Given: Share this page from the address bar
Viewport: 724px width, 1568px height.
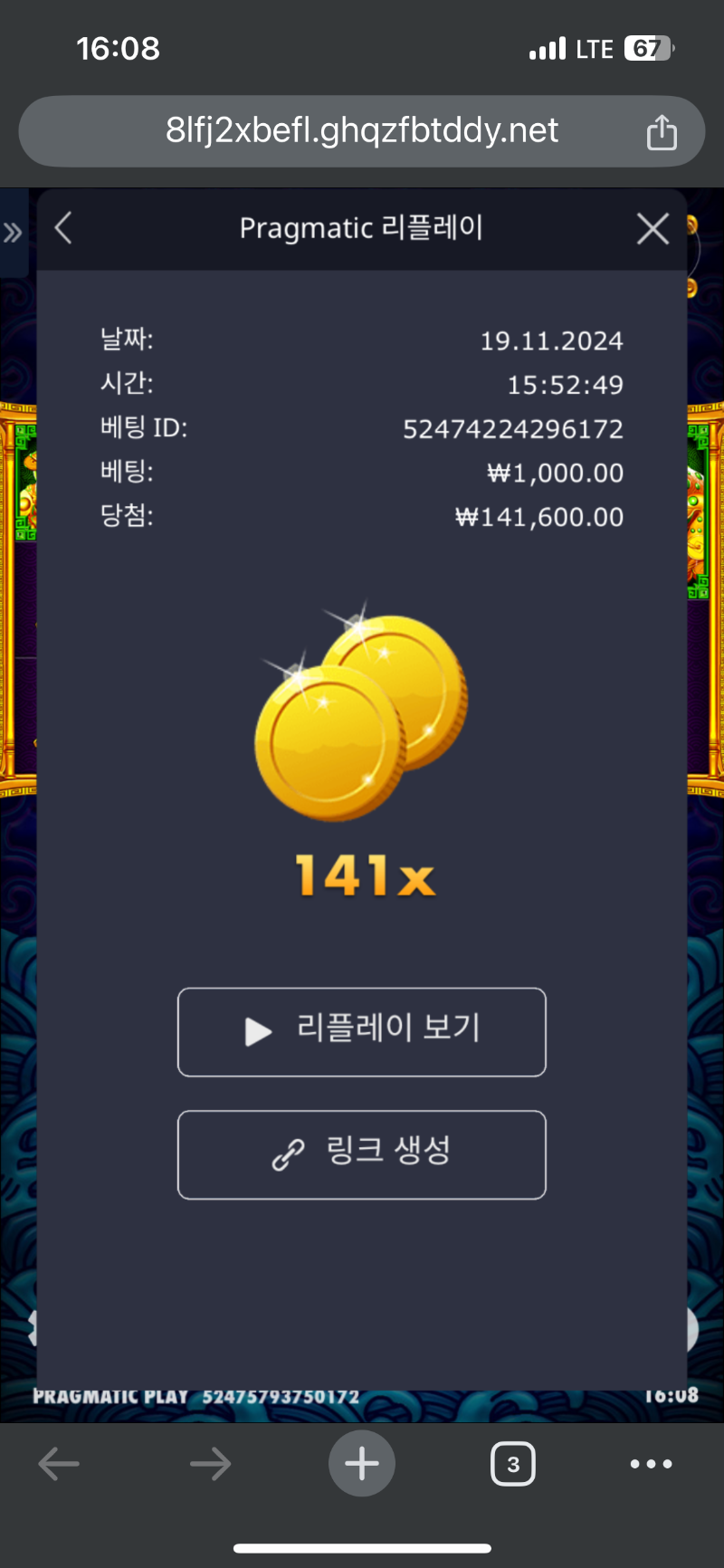Looking at the screenshot, I should point(662,132).
